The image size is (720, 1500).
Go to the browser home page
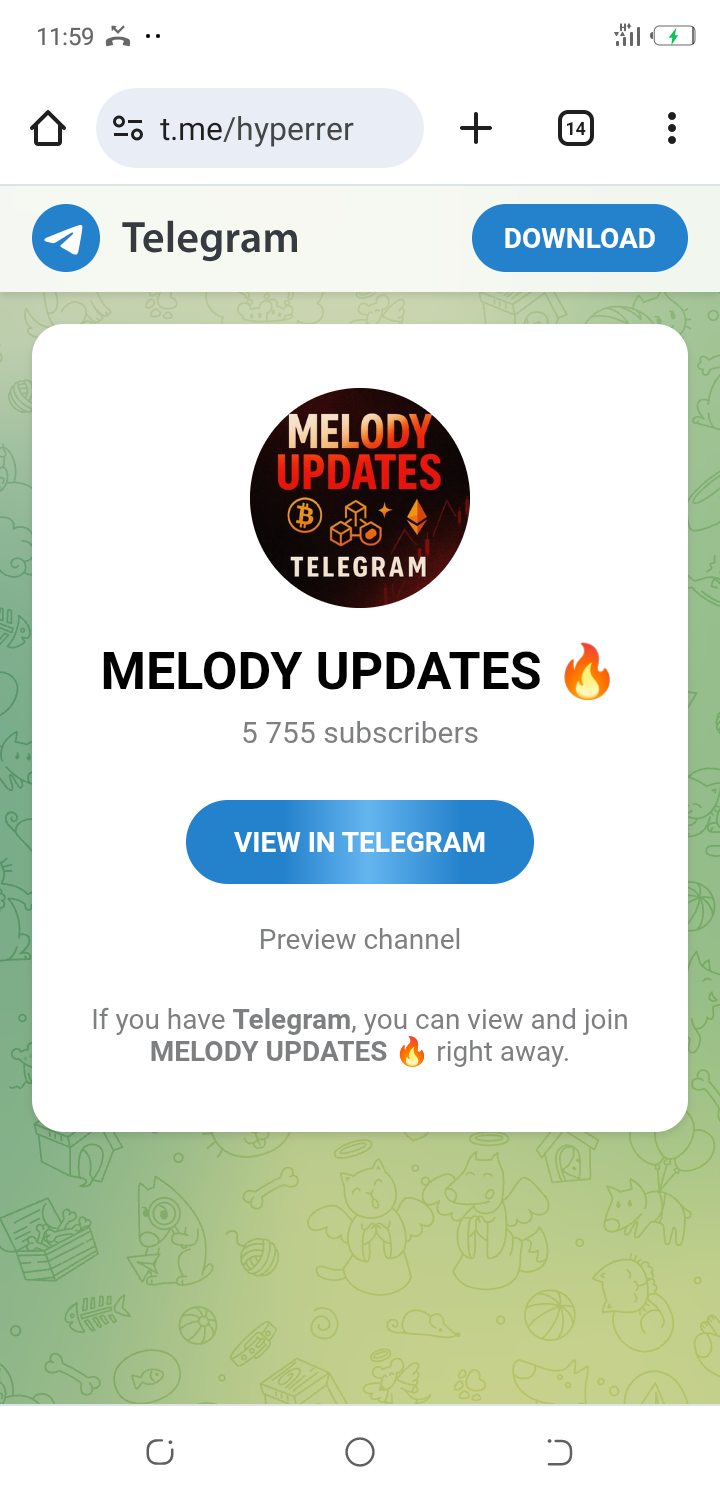[x=47, y=129]
